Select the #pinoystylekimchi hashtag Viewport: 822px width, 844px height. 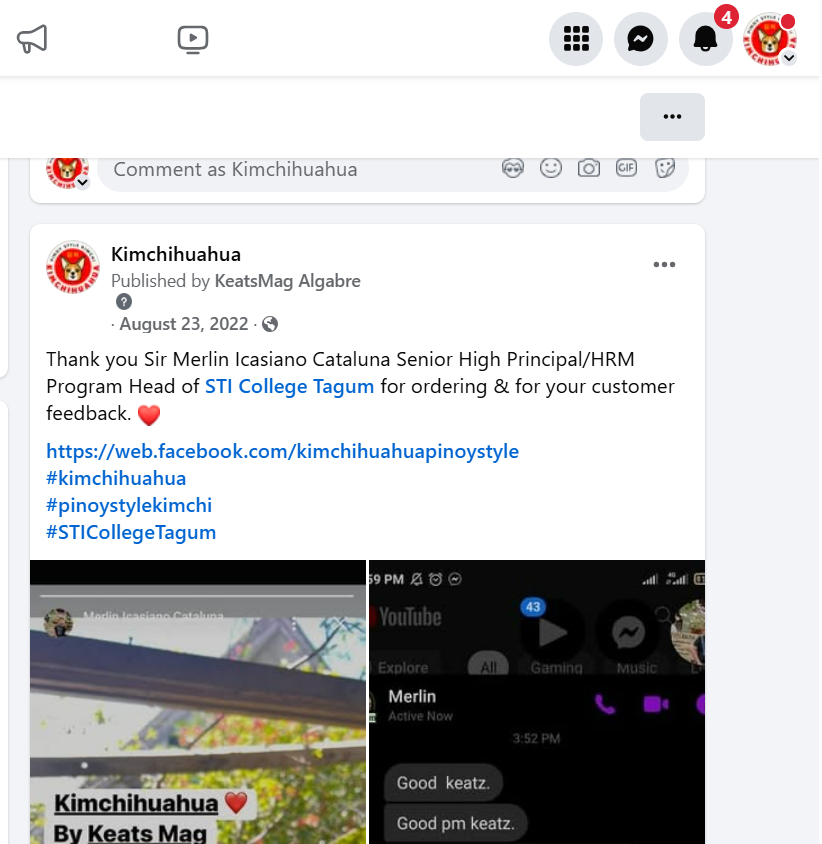[x=129, y=505]
